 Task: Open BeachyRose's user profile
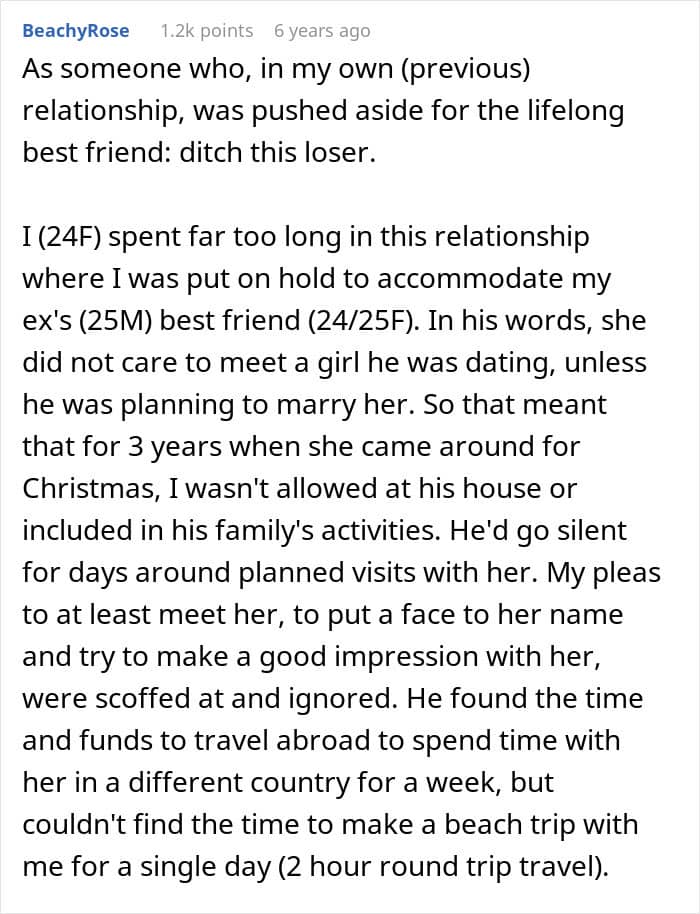coord(76,31)
